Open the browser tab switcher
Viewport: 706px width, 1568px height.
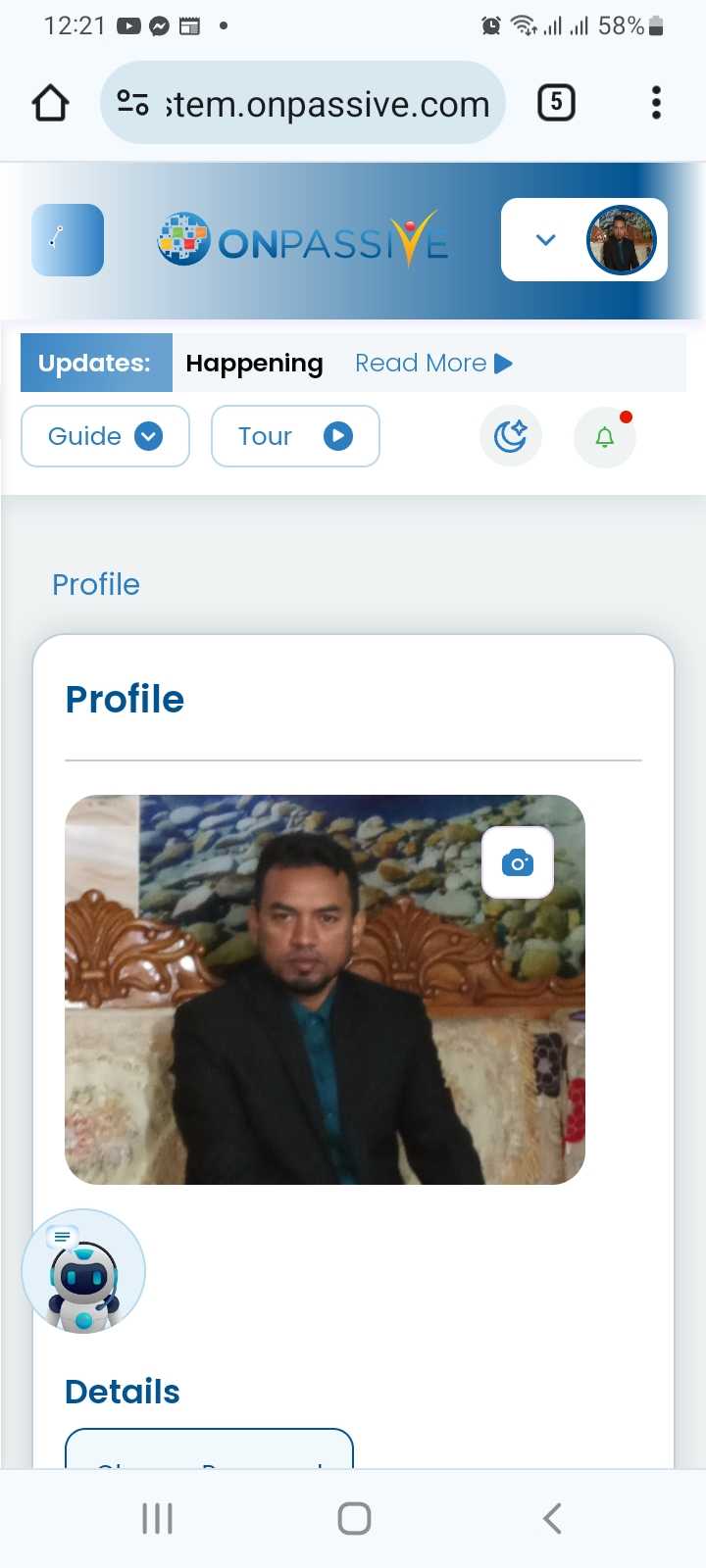(x=556, y=102)
